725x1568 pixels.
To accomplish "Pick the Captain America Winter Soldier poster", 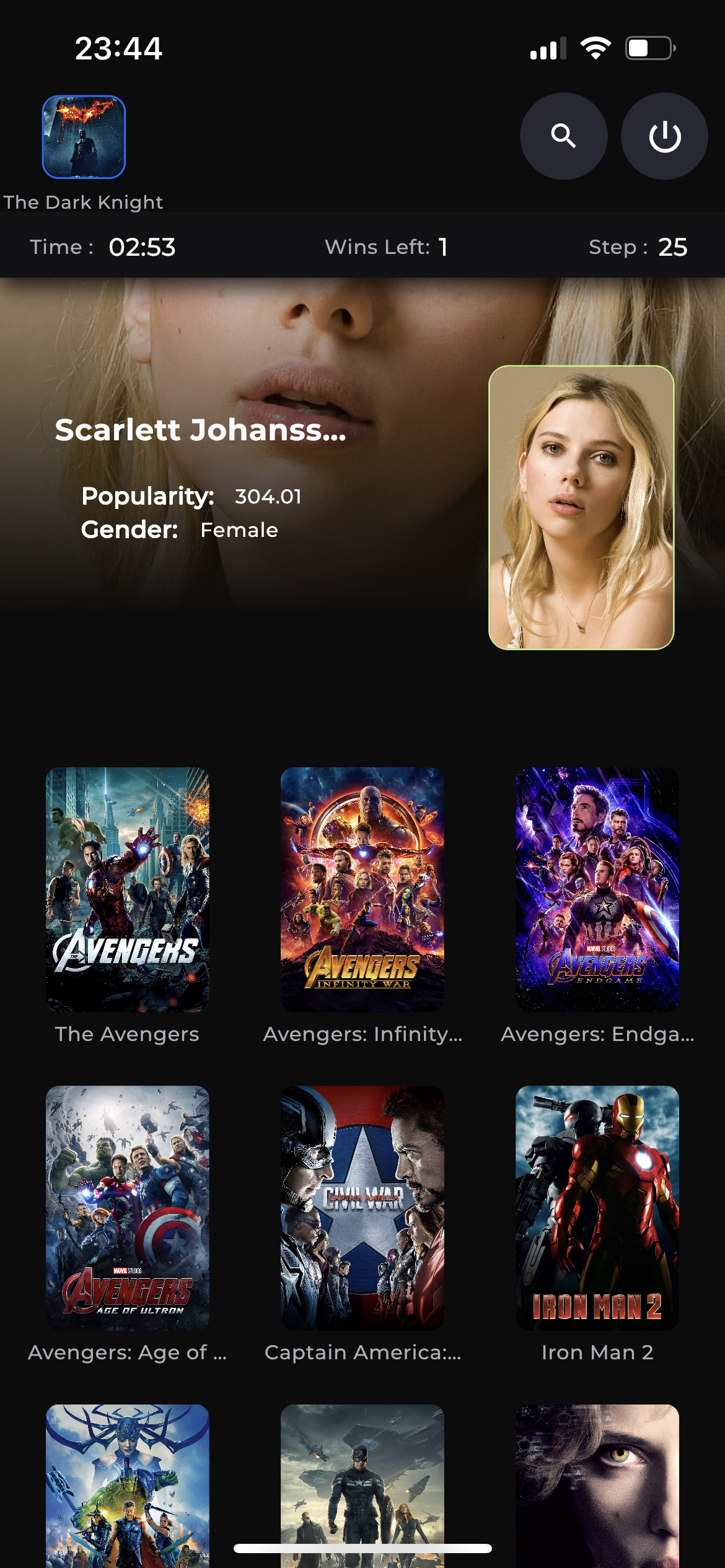I will point(362,1480).
